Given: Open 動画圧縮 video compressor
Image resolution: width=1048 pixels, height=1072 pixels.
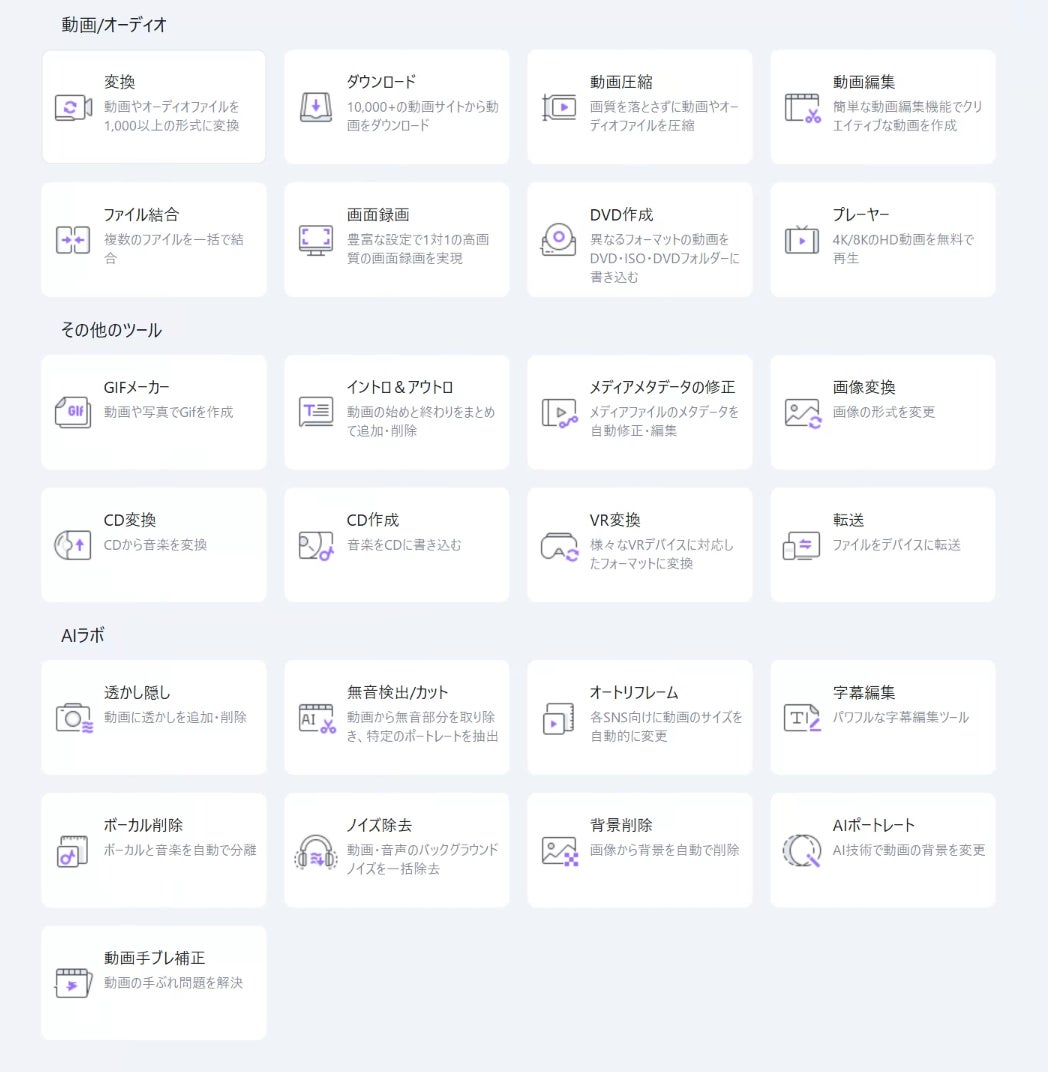Looking at the screenshot, I should click(639, 107).
